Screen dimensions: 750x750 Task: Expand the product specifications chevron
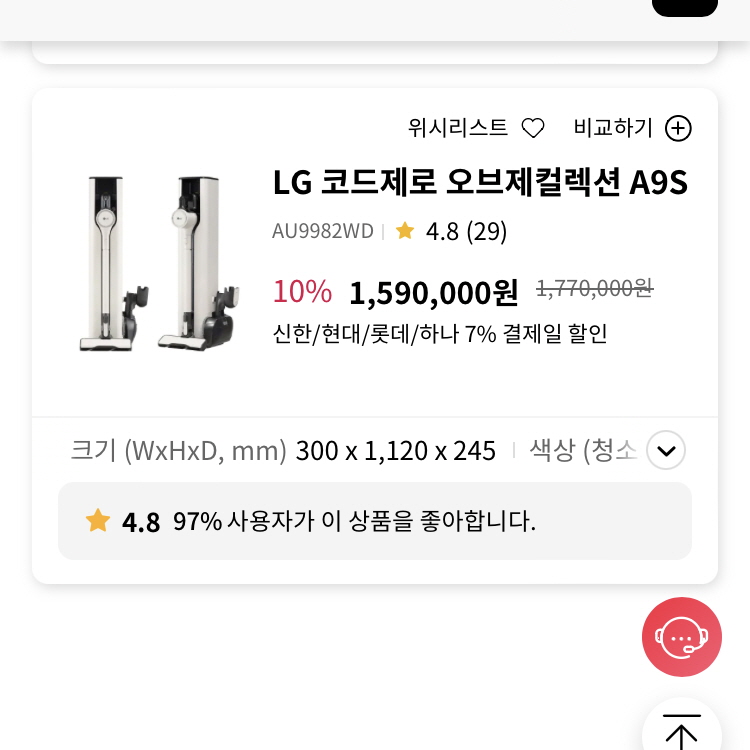pyautogui.click(x=666, y=450)
